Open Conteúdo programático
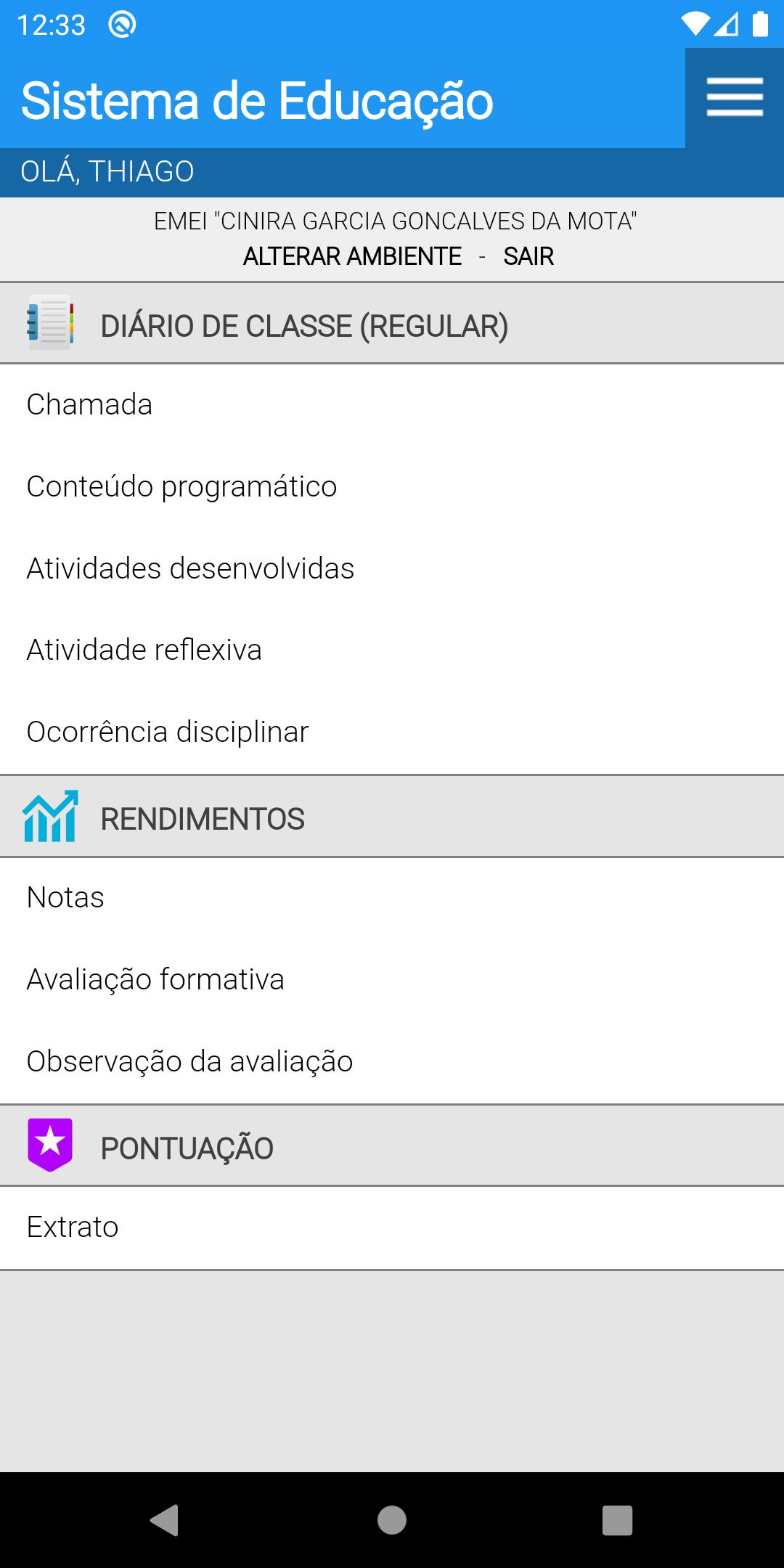This screenshot has height=1568, width=784. pos(392,486)
